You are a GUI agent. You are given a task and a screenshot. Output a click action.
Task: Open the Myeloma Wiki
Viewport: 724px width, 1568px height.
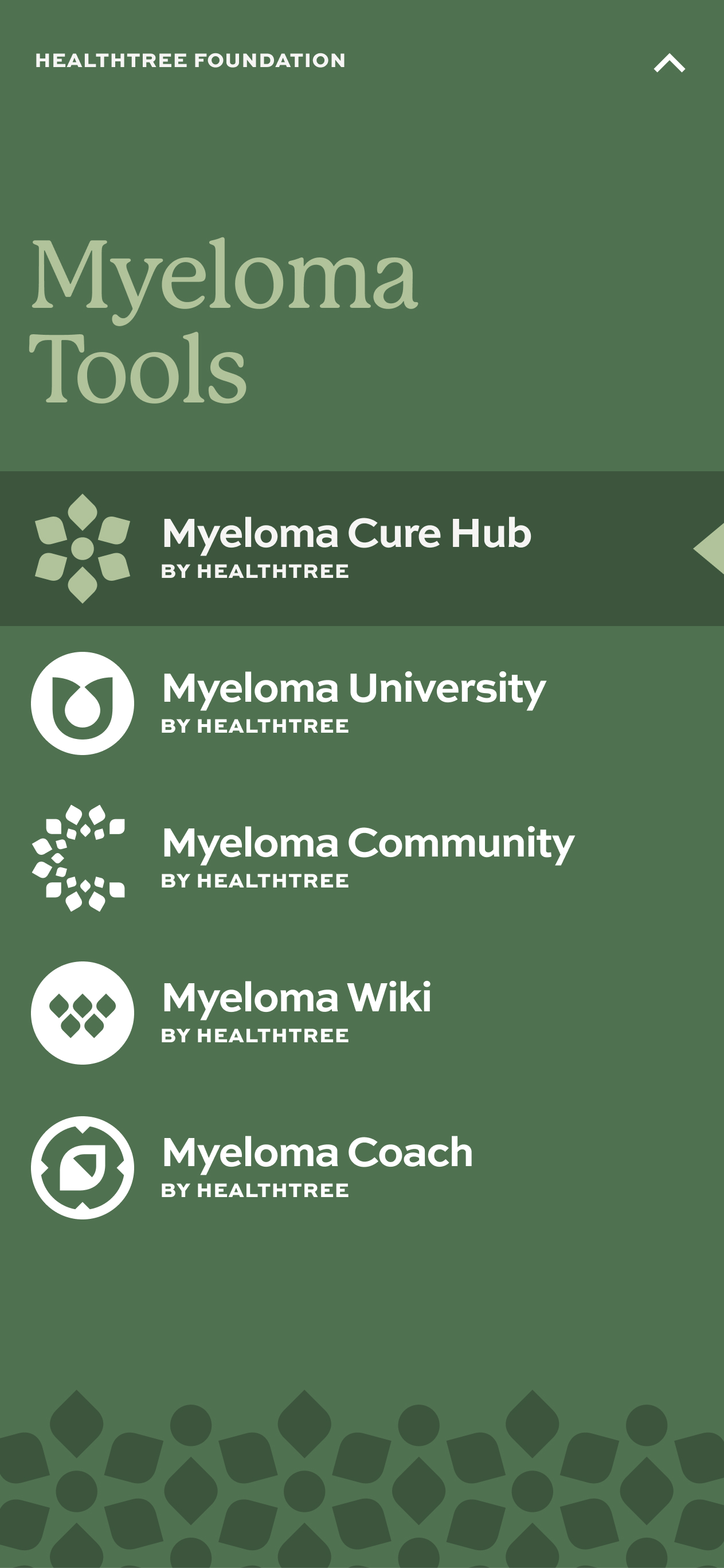click(x=296, y=1012)
